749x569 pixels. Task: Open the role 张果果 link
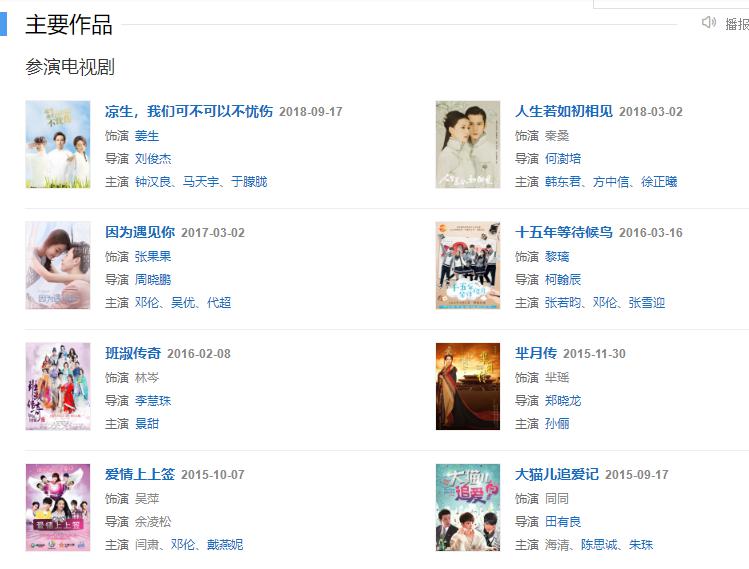(153, 256)
